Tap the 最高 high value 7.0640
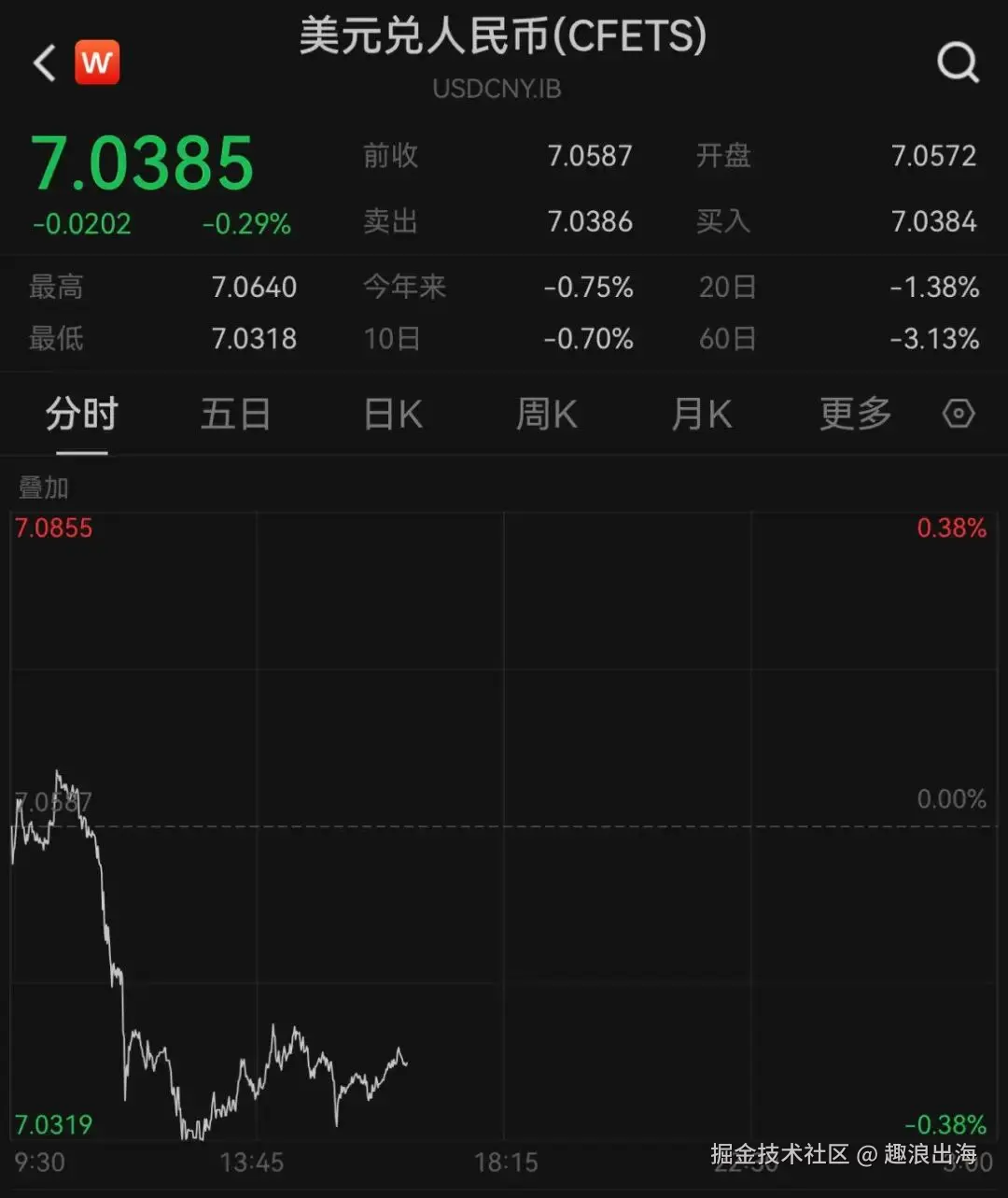Viewport: 1008px width, 1198px height. 254,288
